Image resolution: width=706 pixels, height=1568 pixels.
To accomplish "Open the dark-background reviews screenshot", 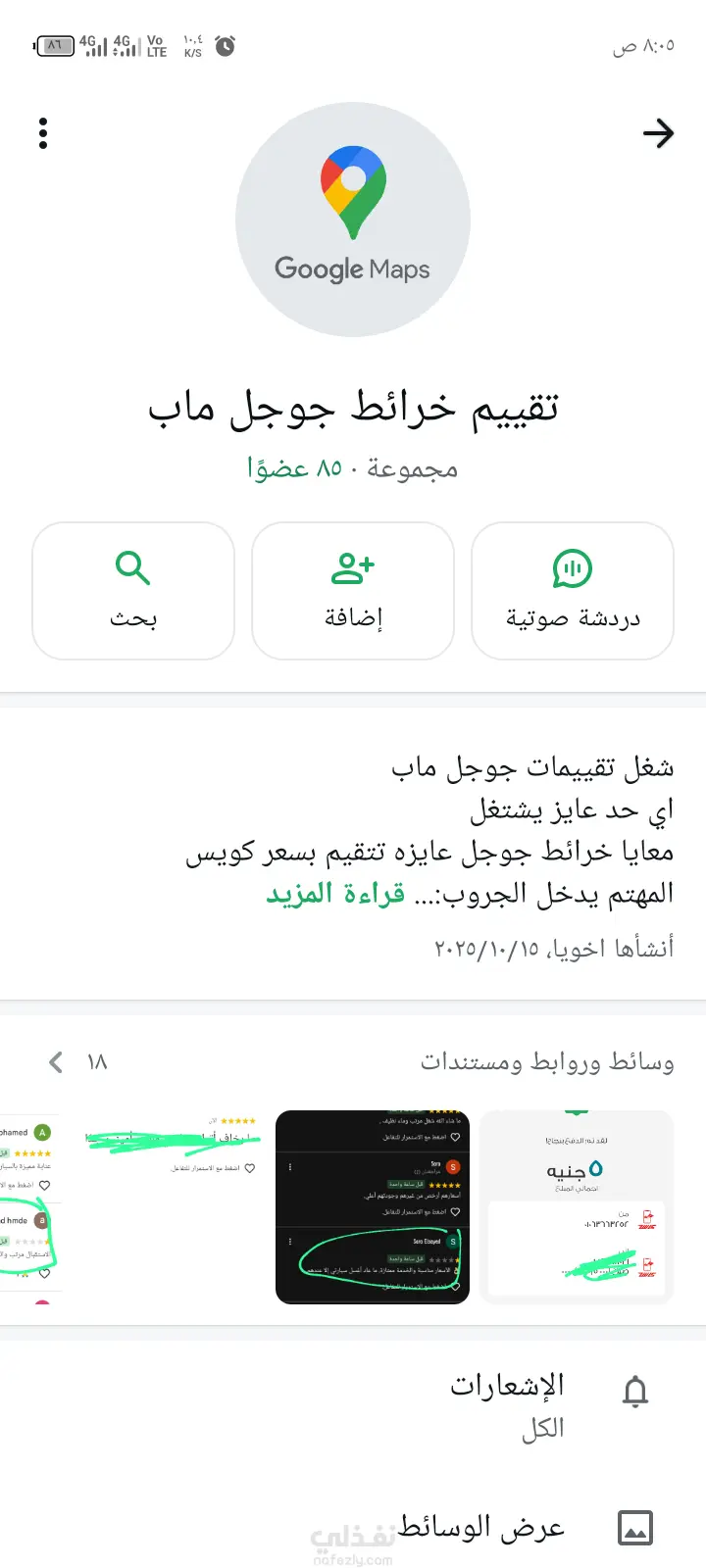I will (373, 1207).
